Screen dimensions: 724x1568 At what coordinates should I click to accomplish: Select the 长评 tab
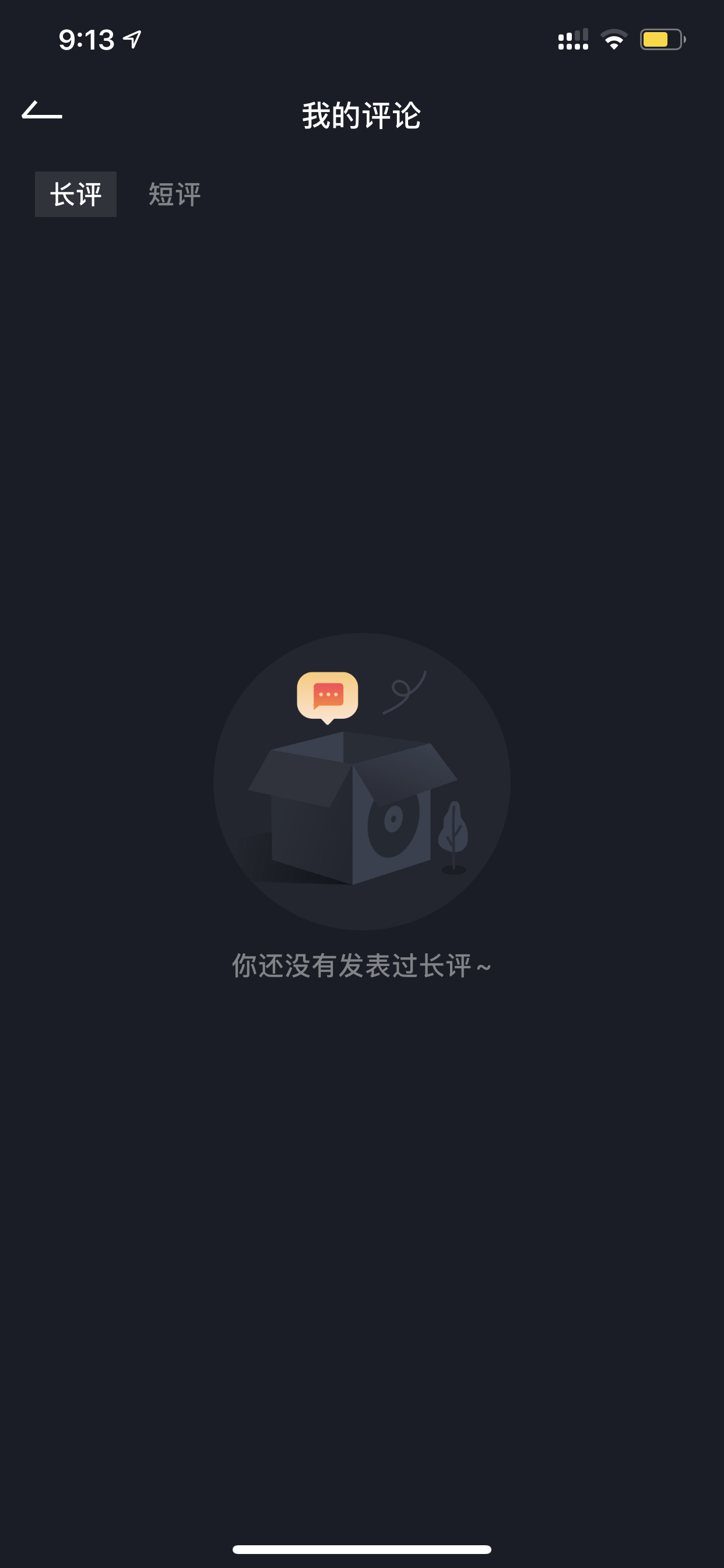(x=75, y=195)
